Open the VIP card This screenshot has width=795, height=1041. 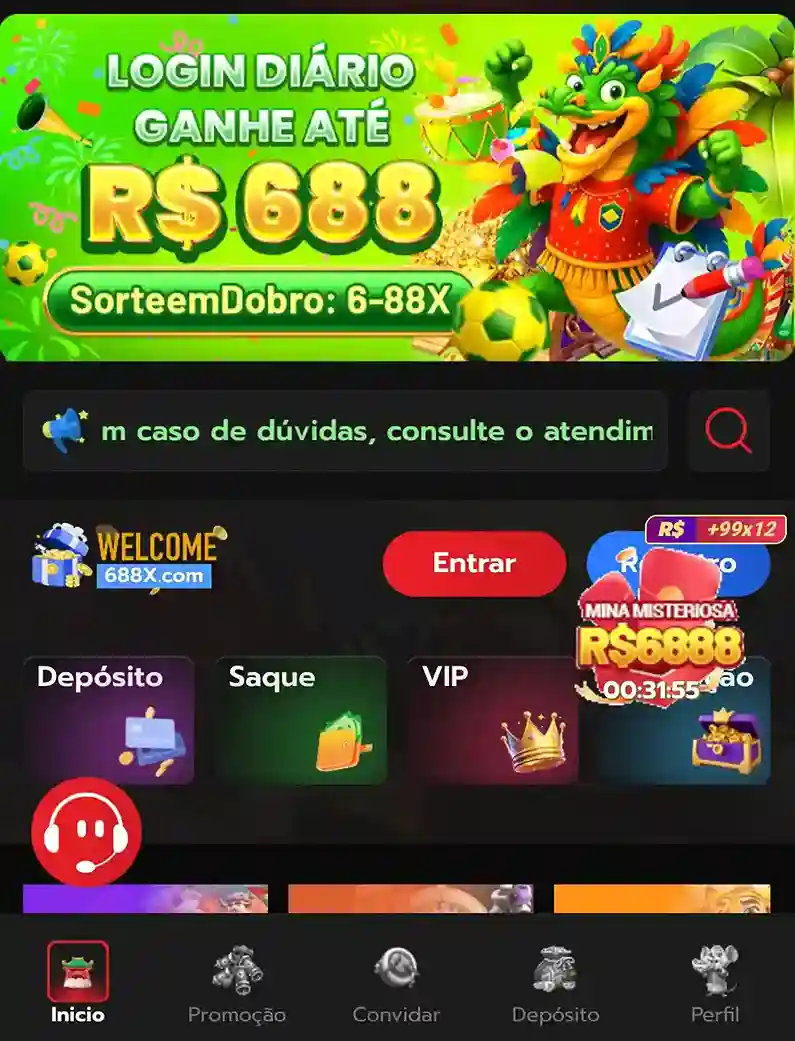490,720
